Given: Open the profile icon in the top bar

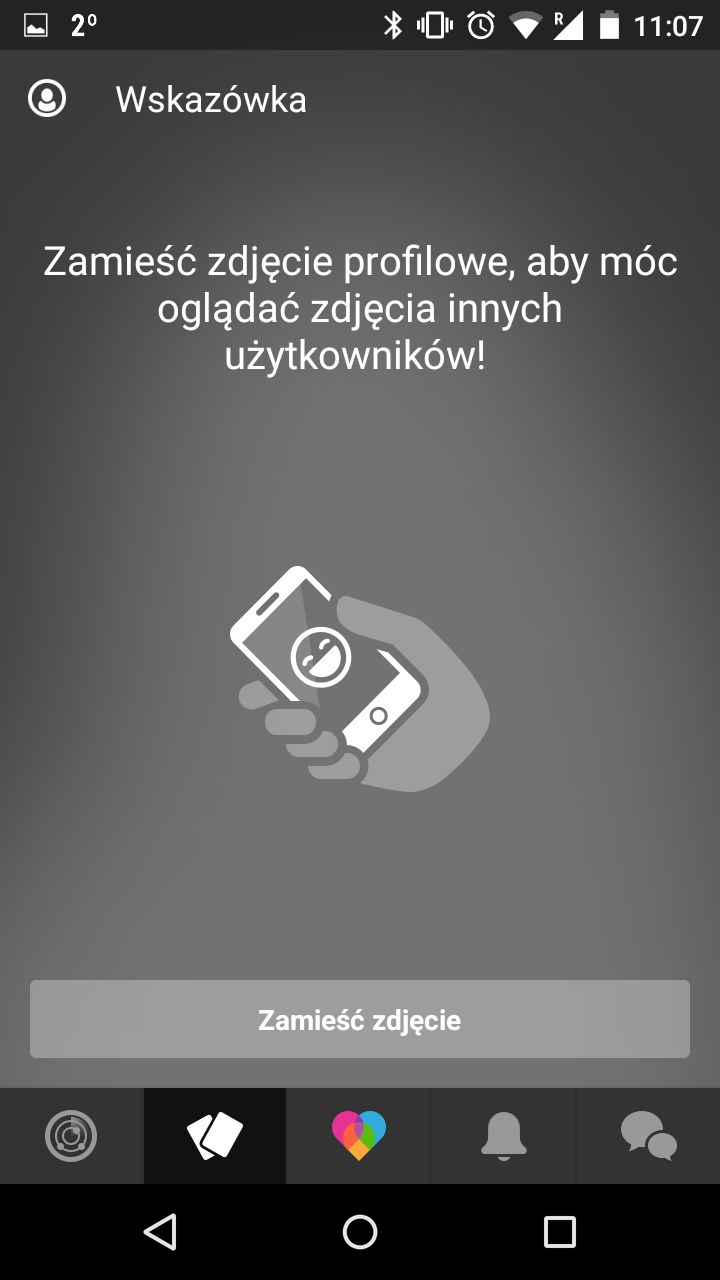Looking at the screenshot, I should (47, 99).
